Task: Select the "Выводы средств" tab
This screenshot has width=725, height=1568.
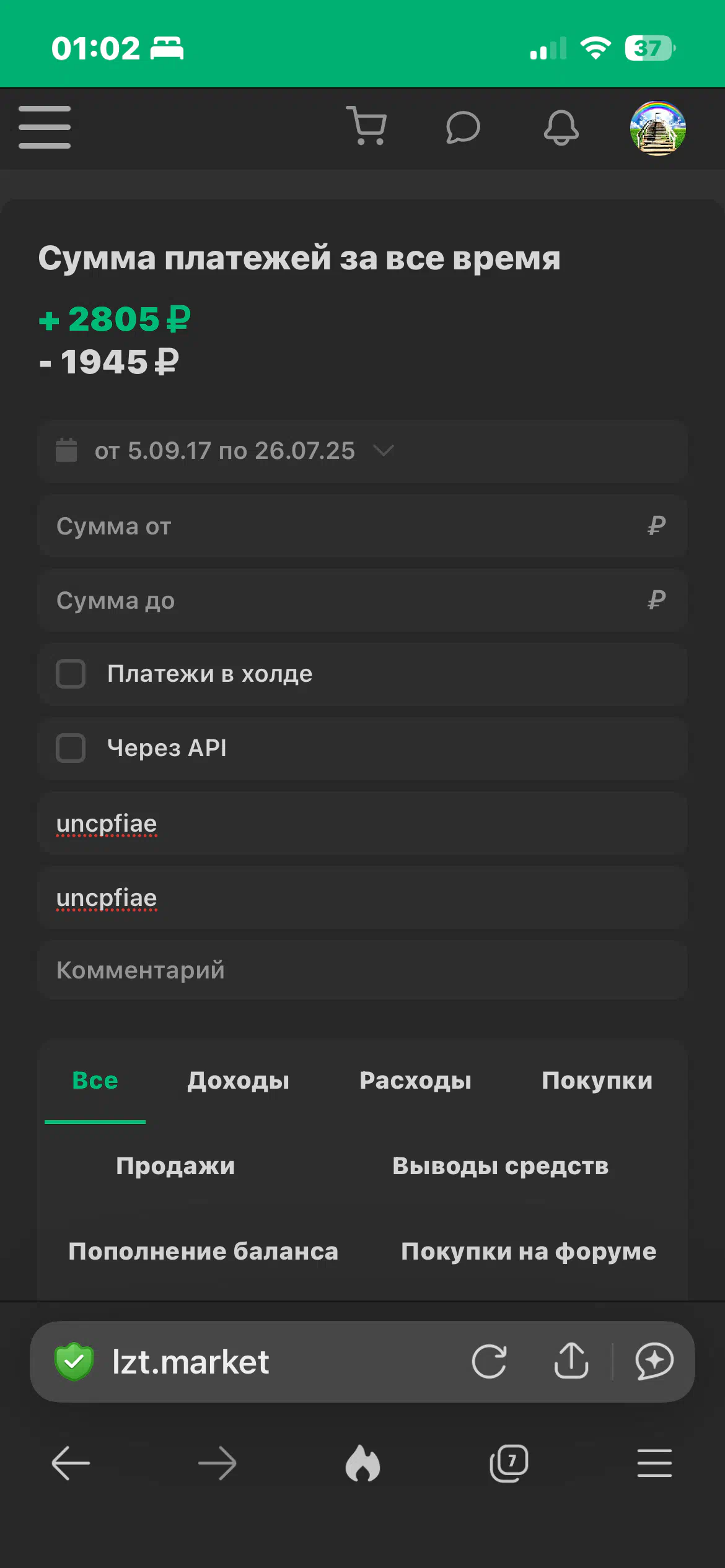Action: pyautogui.click(x=501, y=1166)
